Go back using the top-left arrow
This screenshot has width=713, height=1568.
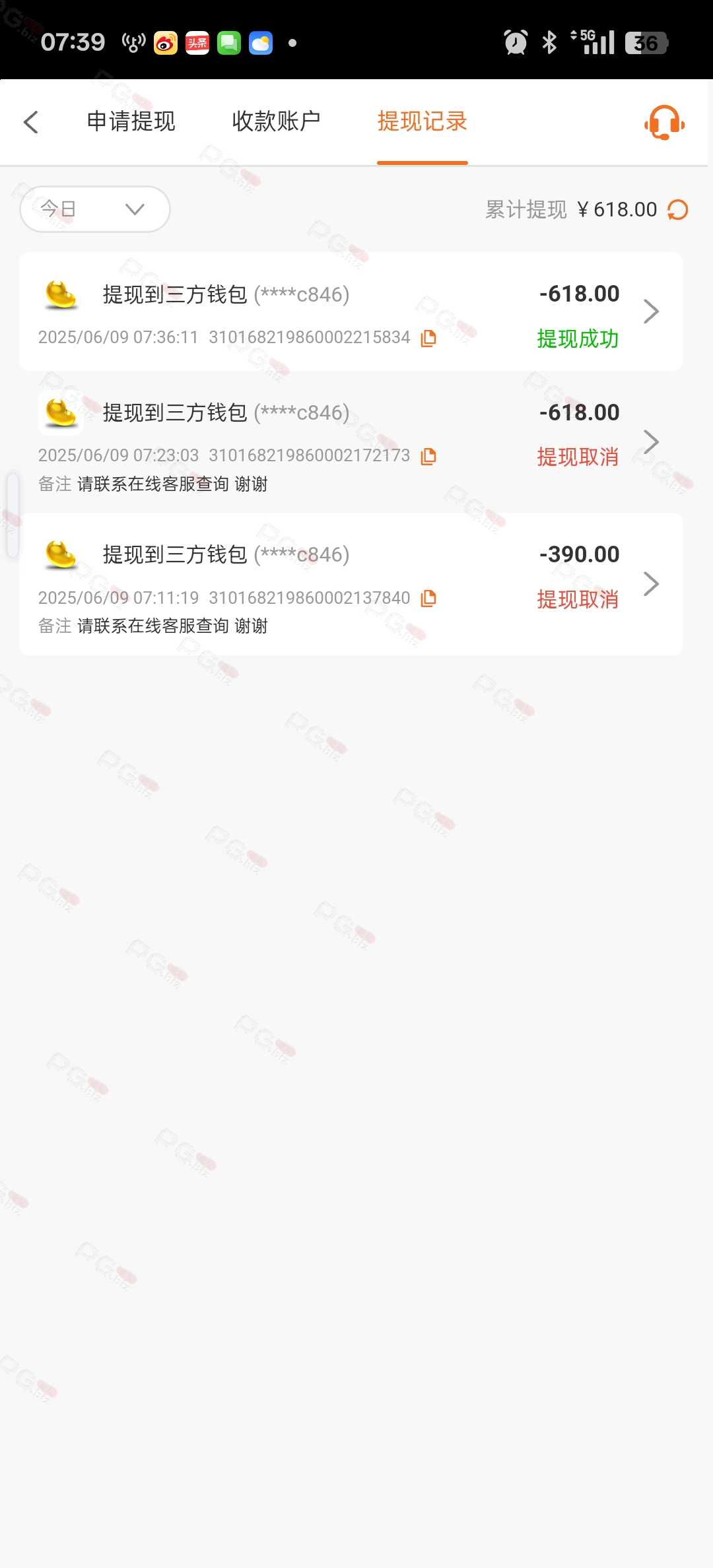31,122
